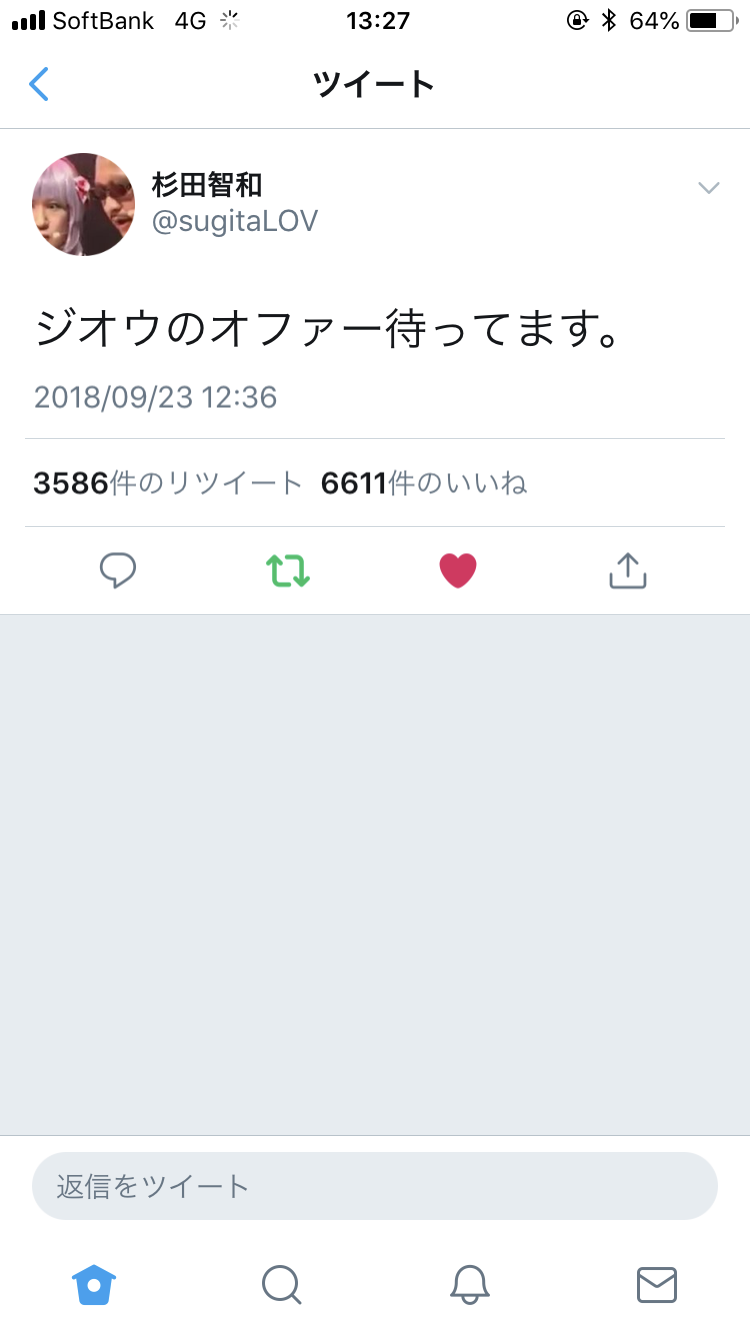This screenshot has height=1334, width=750.
Task: Reply using the speech bubble icon
Action: tap(118, 570)
